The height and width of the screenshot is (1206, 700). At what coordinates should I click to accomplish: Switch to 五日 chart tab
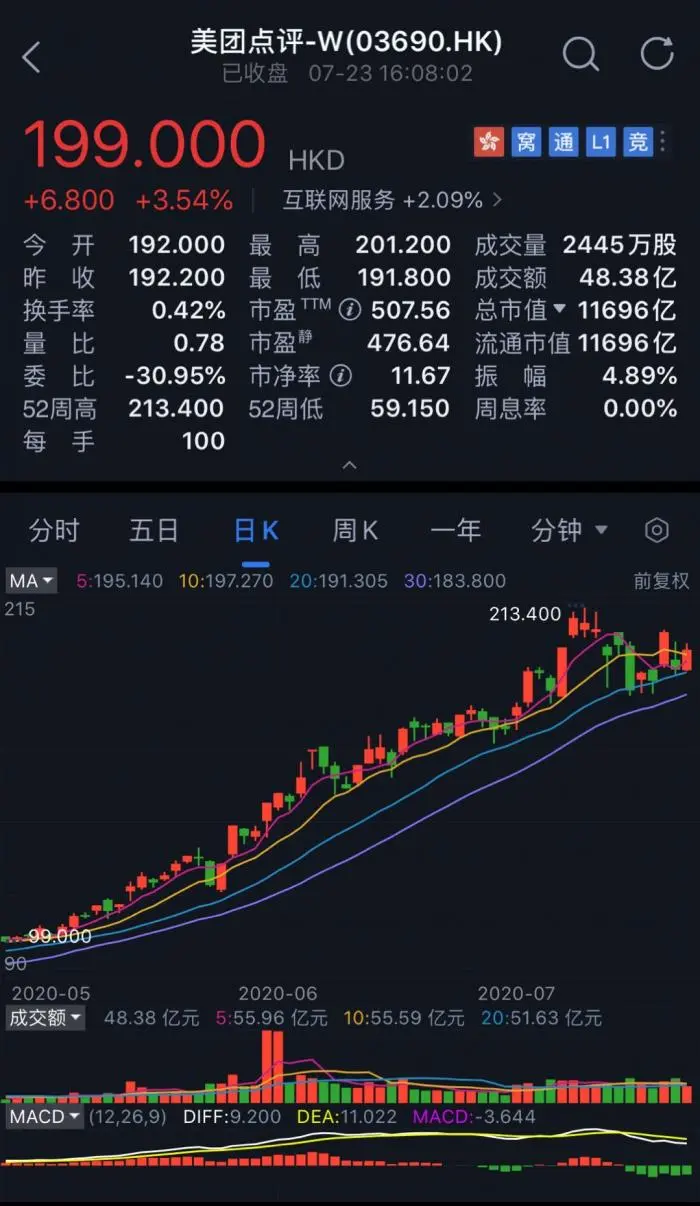154,530
